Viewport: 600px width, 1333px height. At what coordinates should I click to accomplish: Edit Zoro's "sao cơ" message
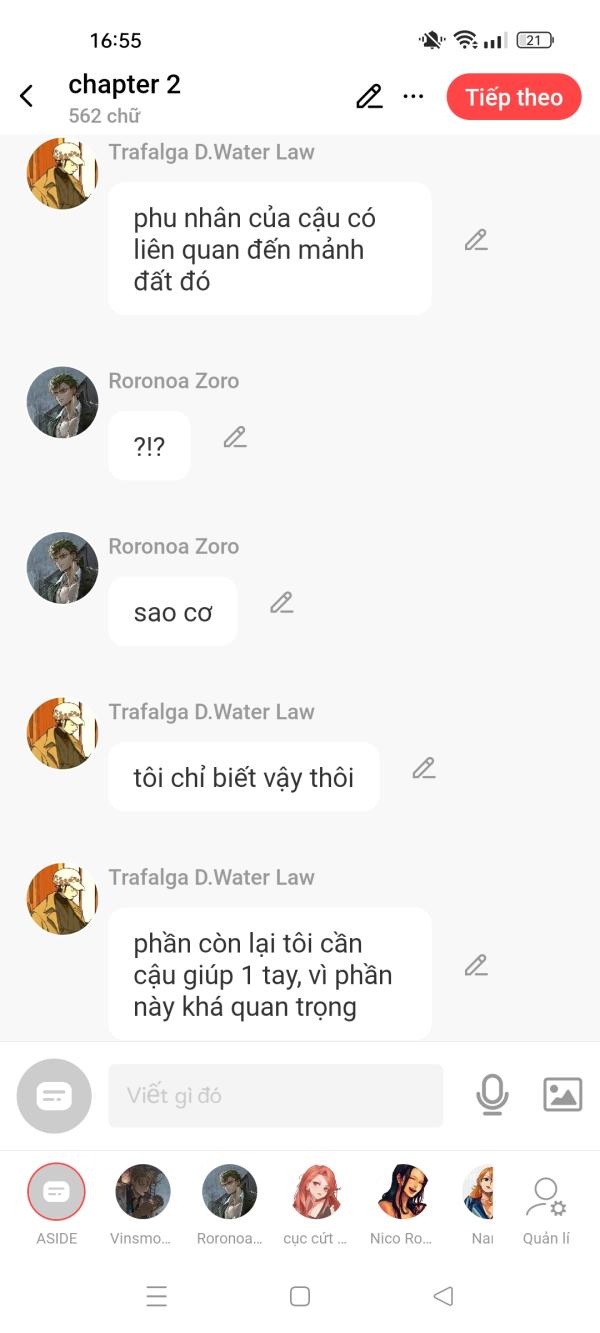pos(282,603)
